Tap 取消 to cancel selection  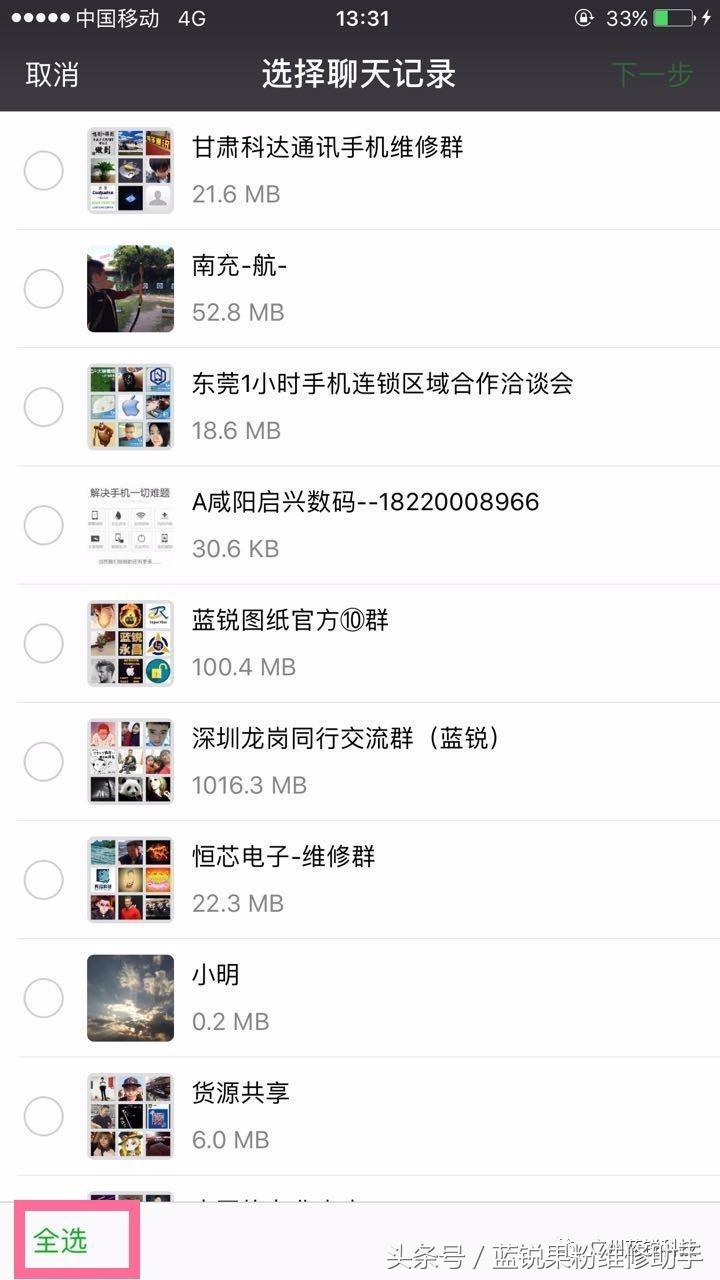click(x=51, y=75)
